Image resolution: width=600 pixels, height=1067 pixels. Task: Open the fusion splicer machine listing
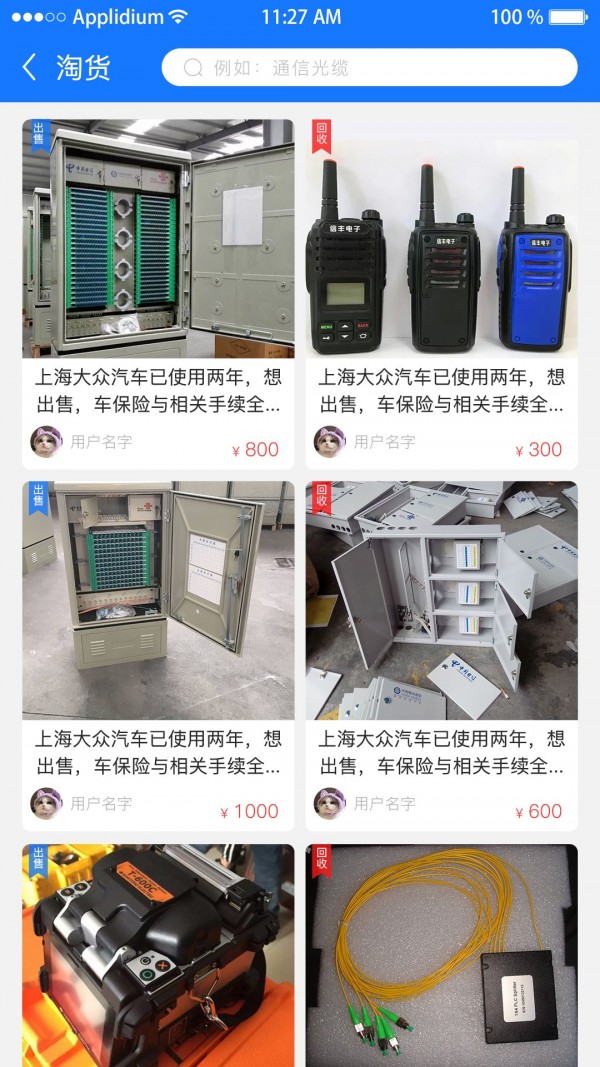pyautogui.click(x=158, y=955)
